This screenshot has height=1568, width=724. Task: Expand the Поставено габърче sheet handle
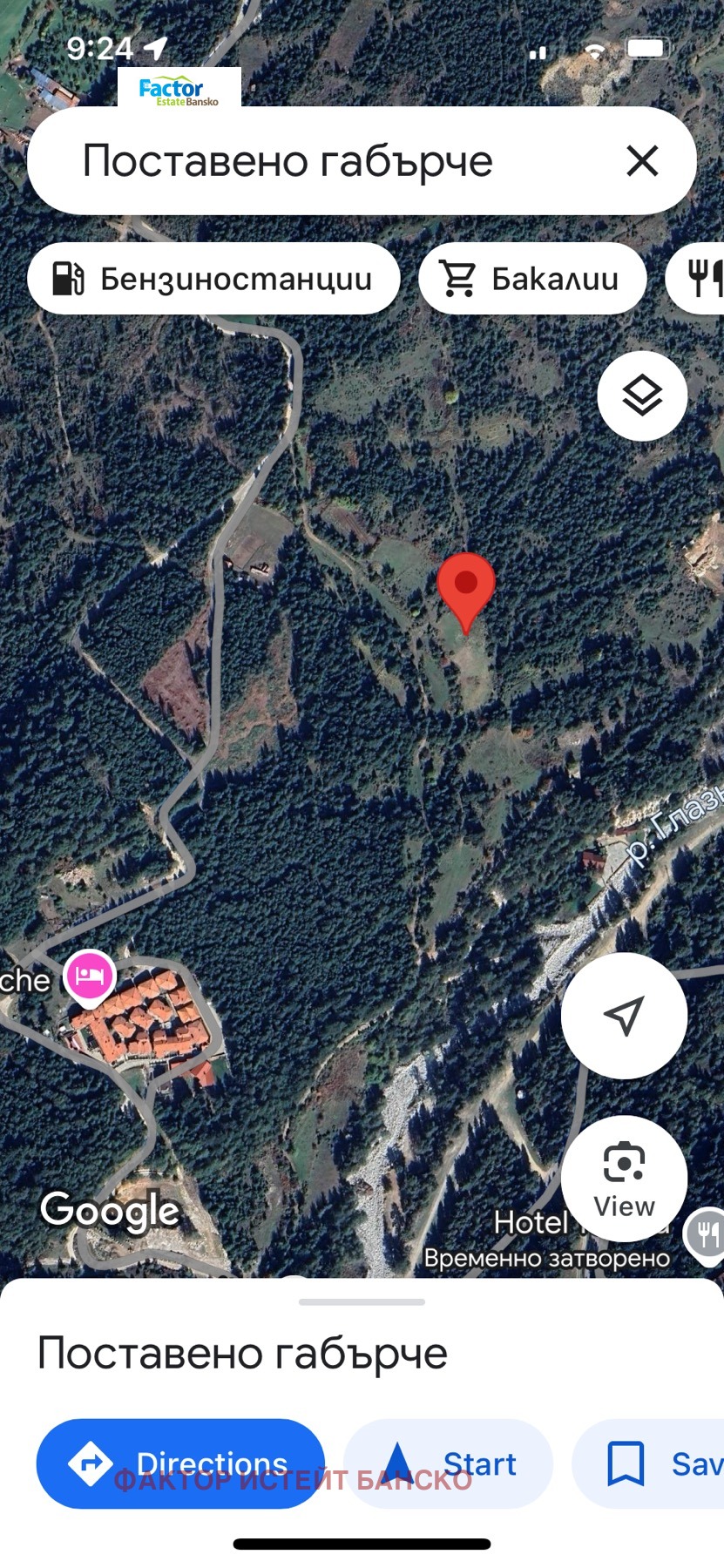pos(362,1302)
